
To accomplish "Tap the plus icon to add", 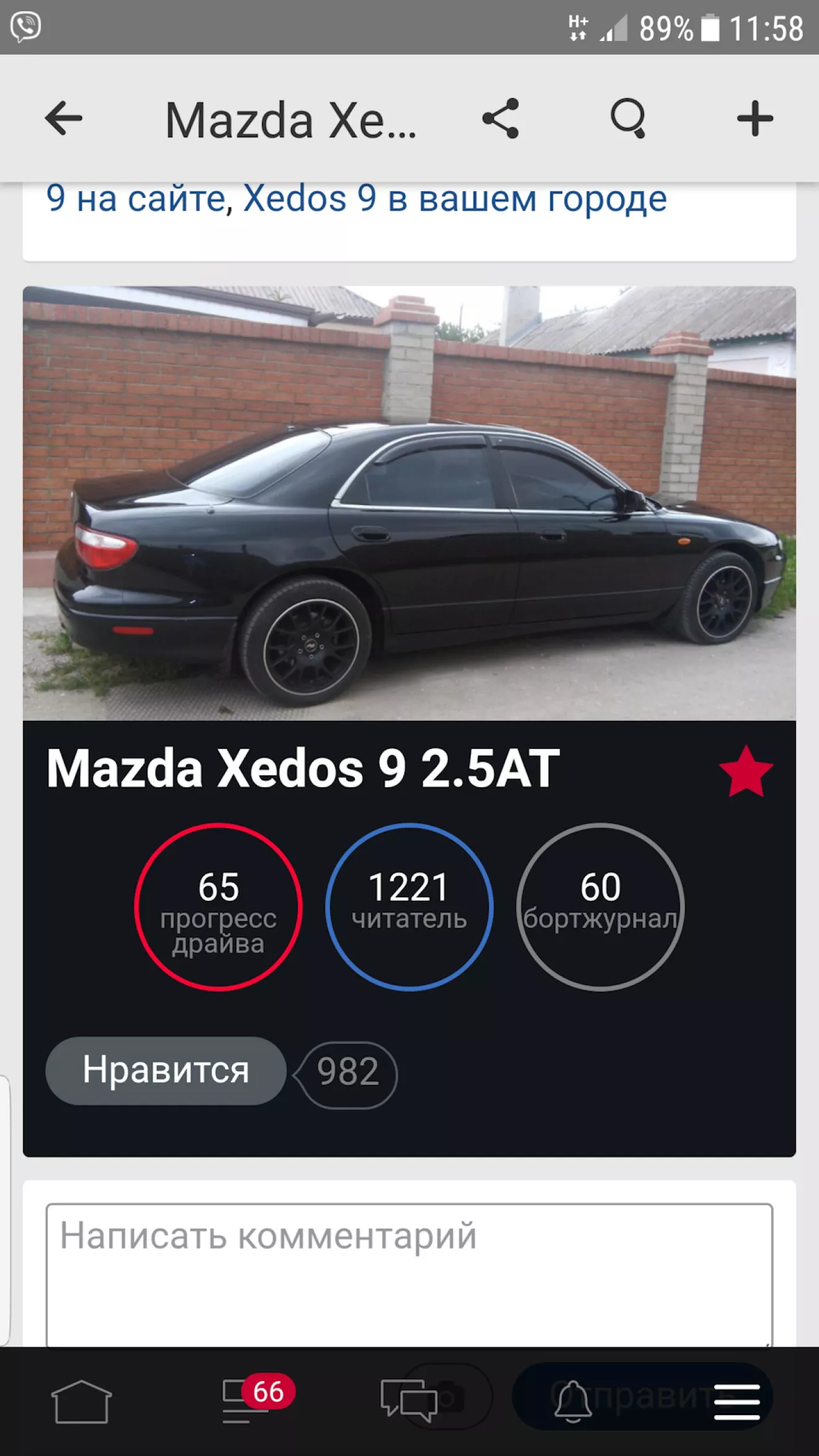I will [x=754, y=118].
